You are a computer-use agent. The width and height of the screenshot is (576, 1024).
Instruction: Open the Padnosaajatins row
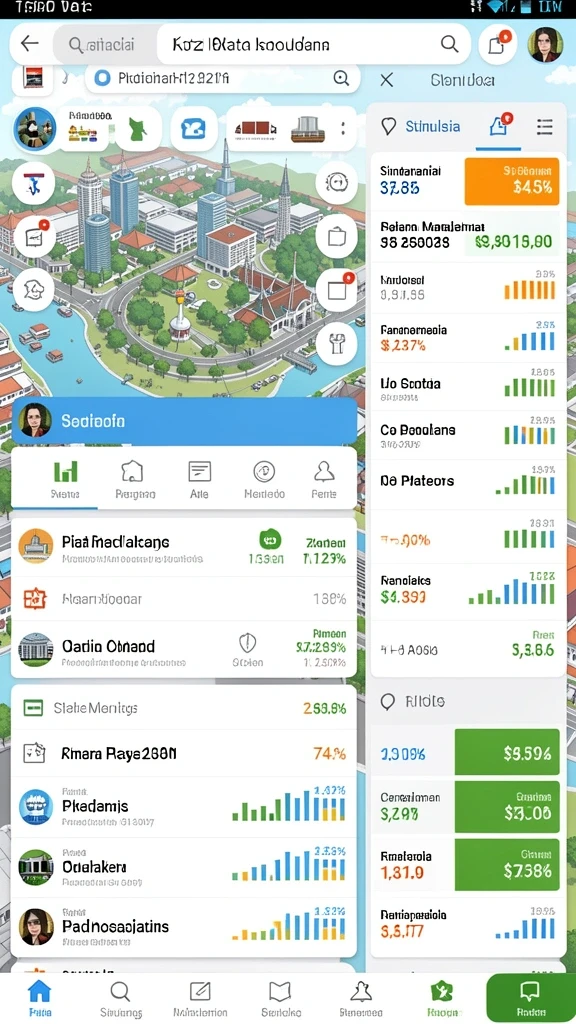184,927
